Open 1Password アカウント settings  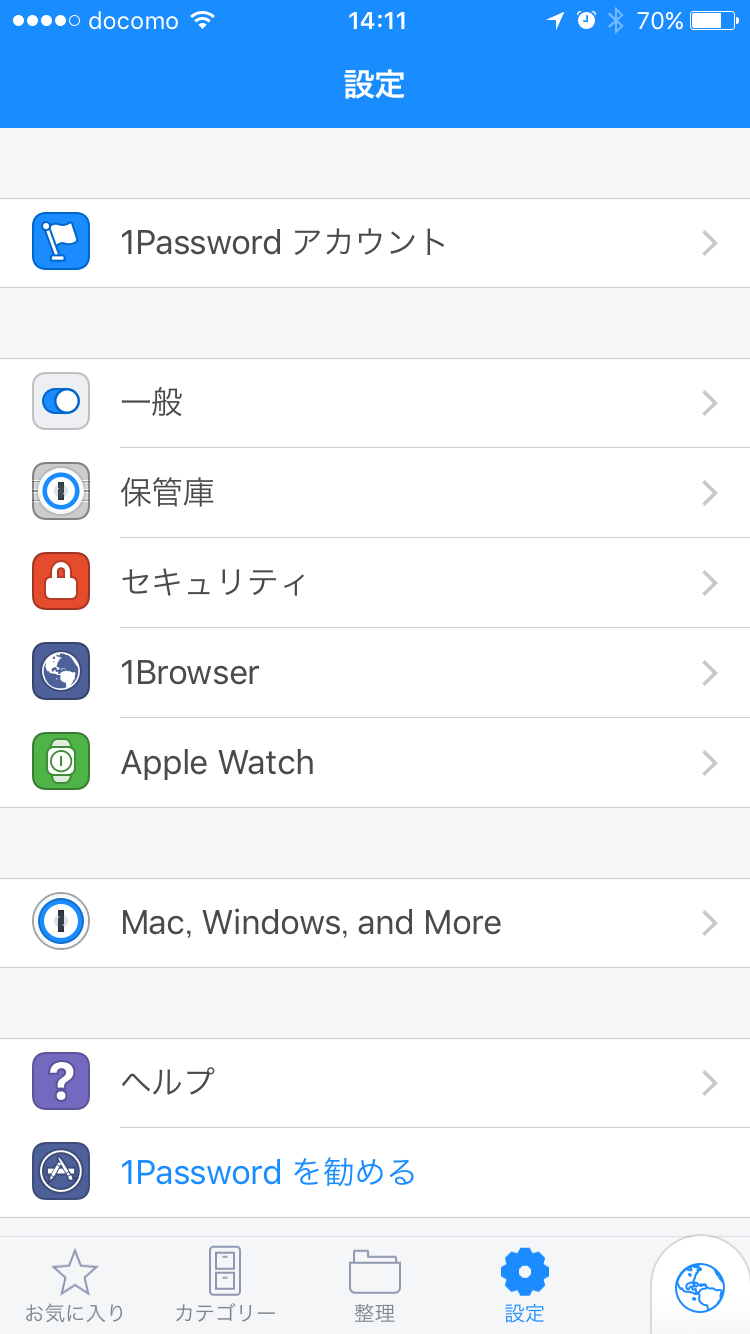(375, 243)
